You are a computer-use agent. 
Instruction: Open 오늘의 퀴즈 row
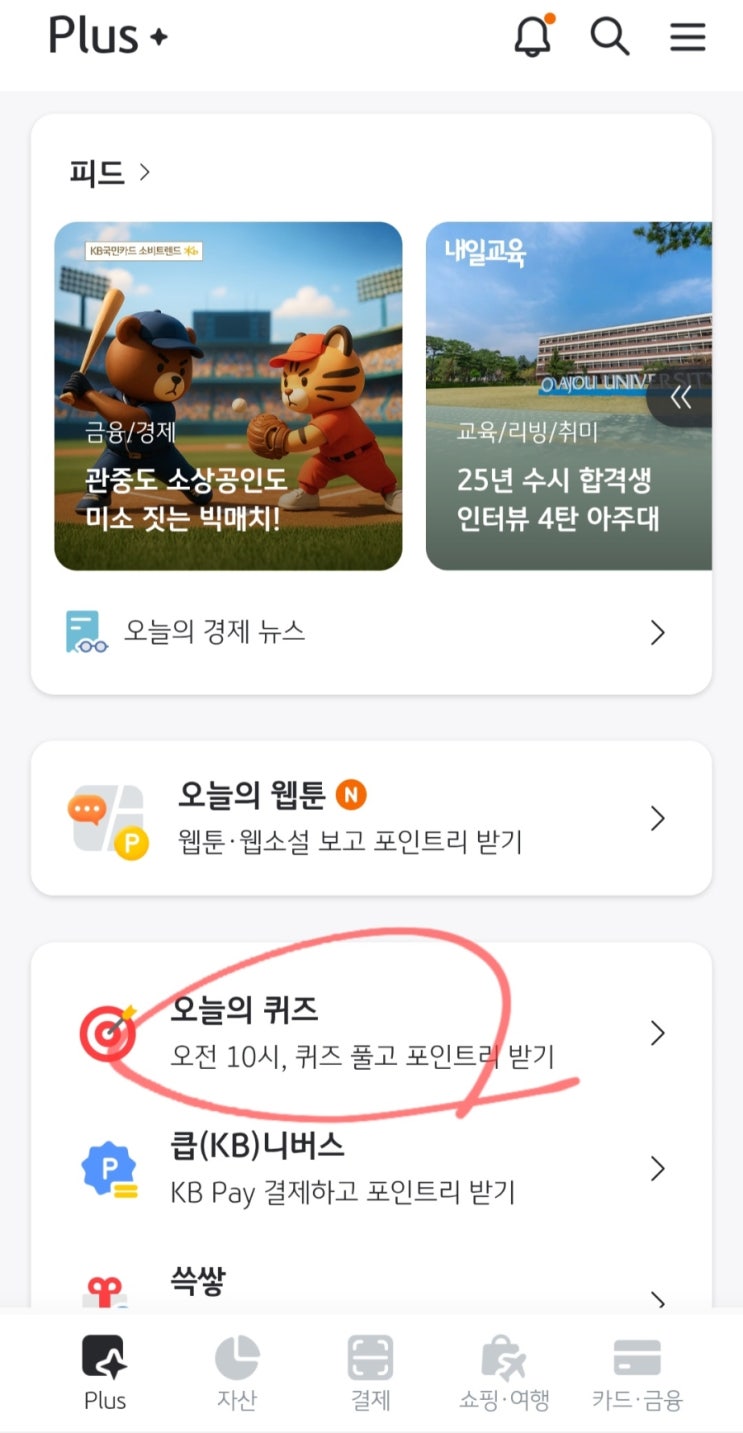point(371,1033)
